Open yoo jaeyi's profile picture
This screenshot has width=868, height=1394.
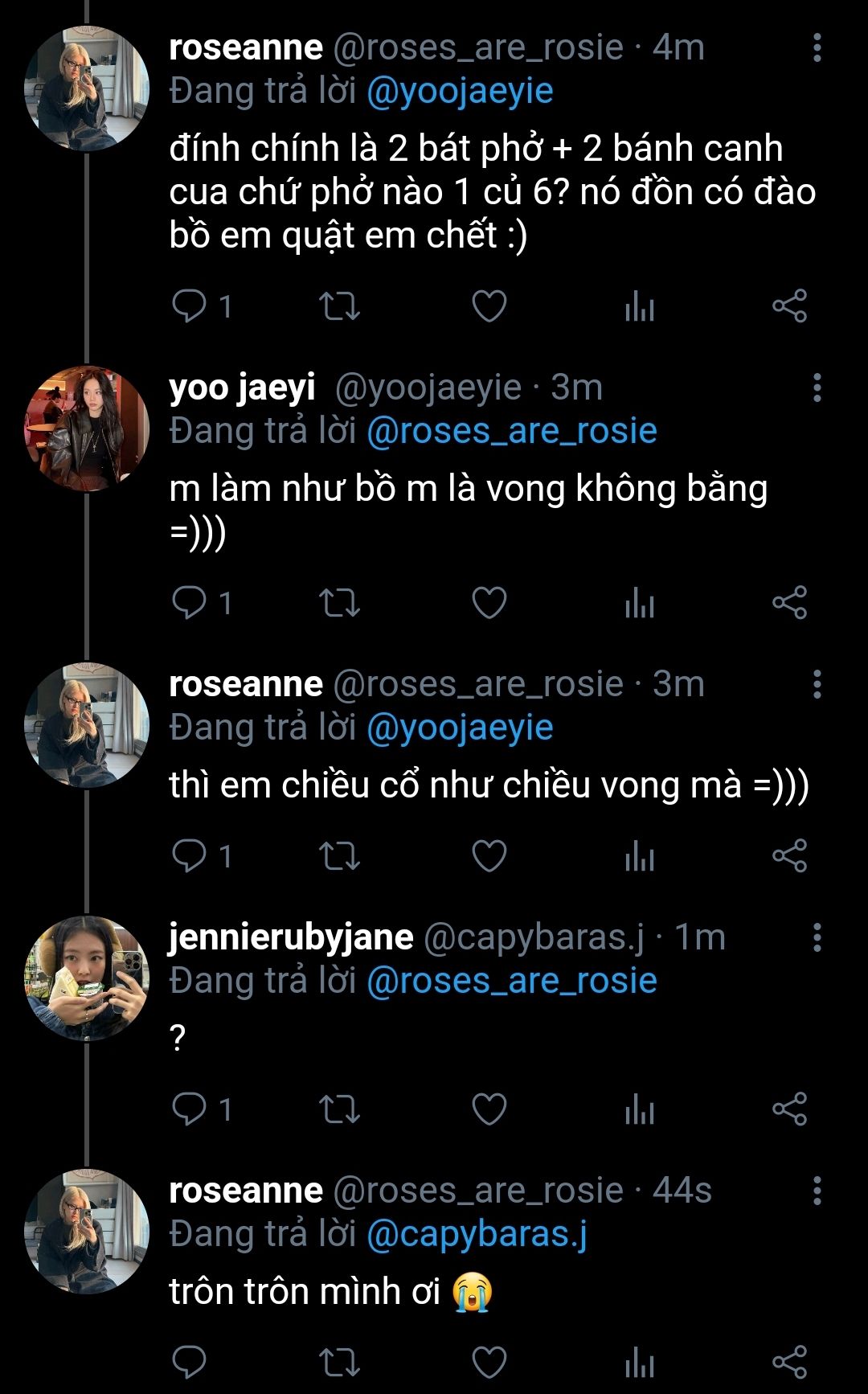point(87,428)
